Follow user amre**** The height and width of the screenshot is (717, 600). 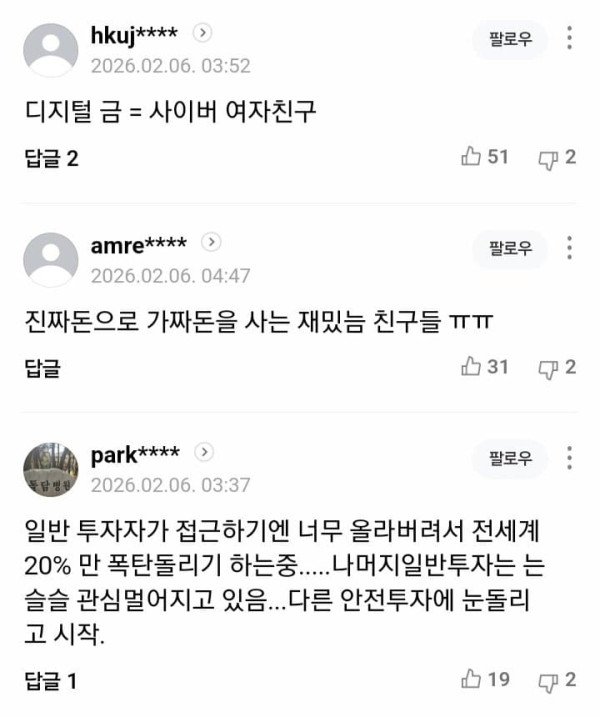pyautogui.click(x=509, y=248)
